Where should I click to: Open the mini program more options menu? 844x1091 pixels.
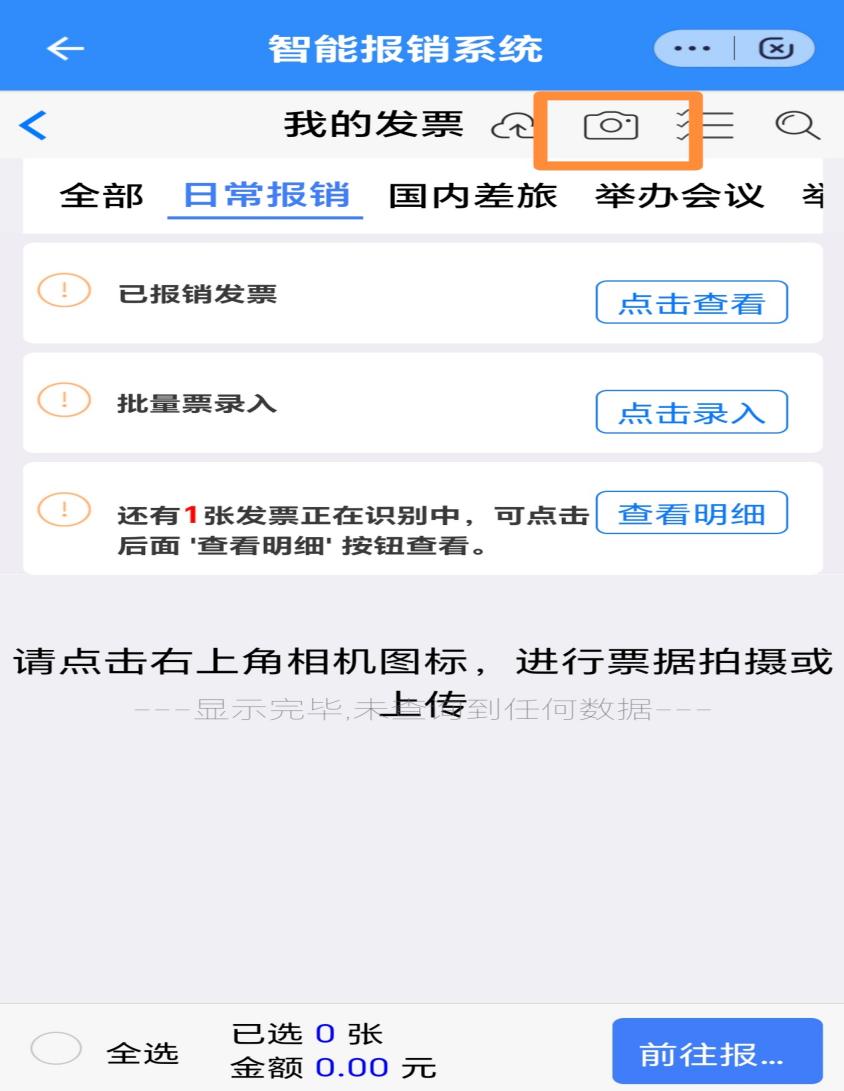coord(693,48)
